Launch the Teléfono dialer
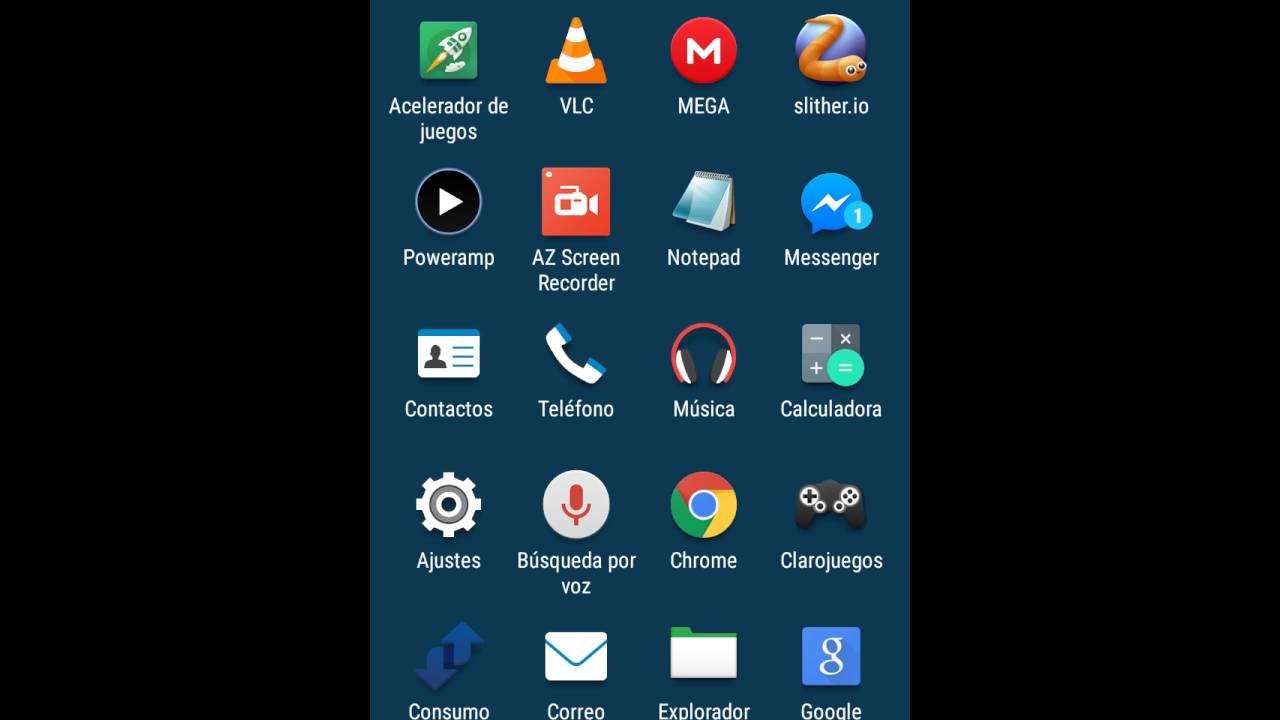The height and width of the screenshot is (720, 1280). (x=576, y=354)
